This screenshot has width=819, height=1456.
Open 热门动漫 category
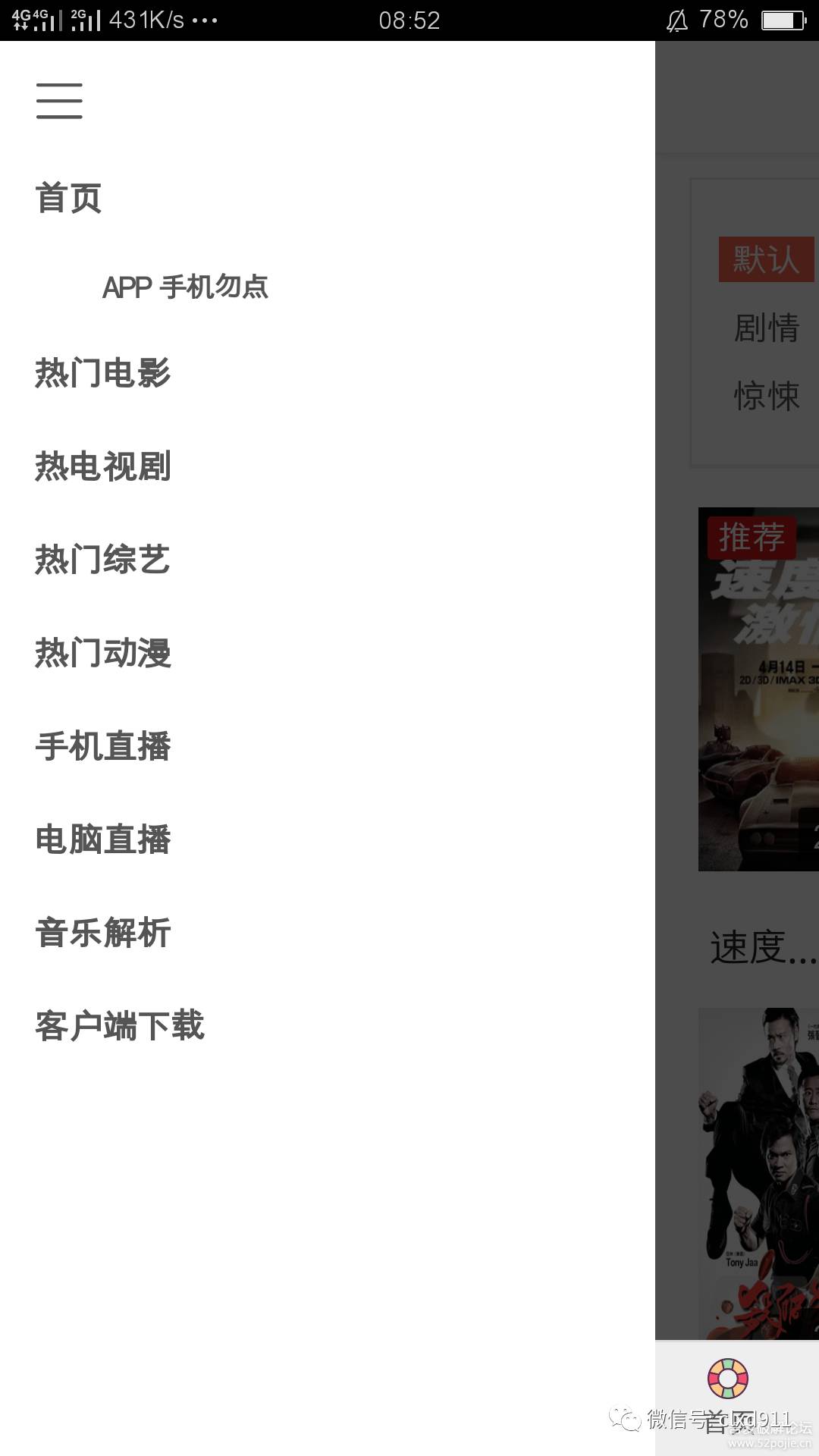pyautogui.click(x=103, y=653)
